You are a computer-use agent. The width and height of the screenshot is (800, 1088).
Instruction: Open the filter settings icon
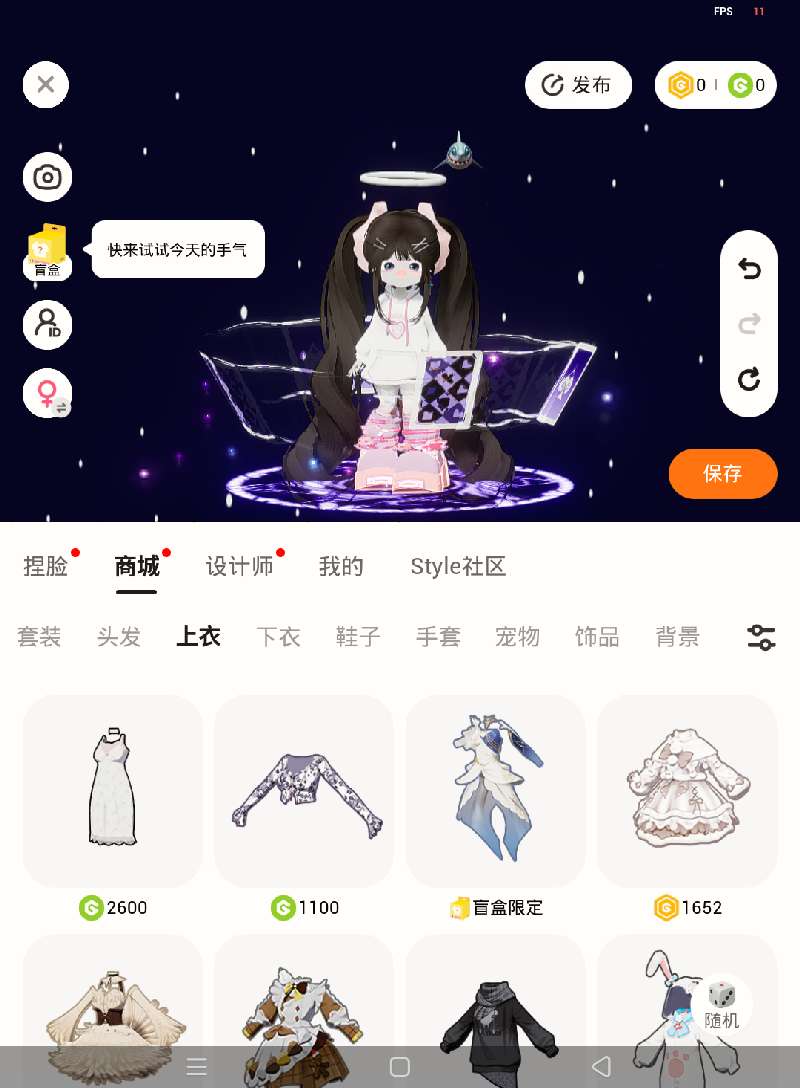pyautogui.click(x=761, y=637)
